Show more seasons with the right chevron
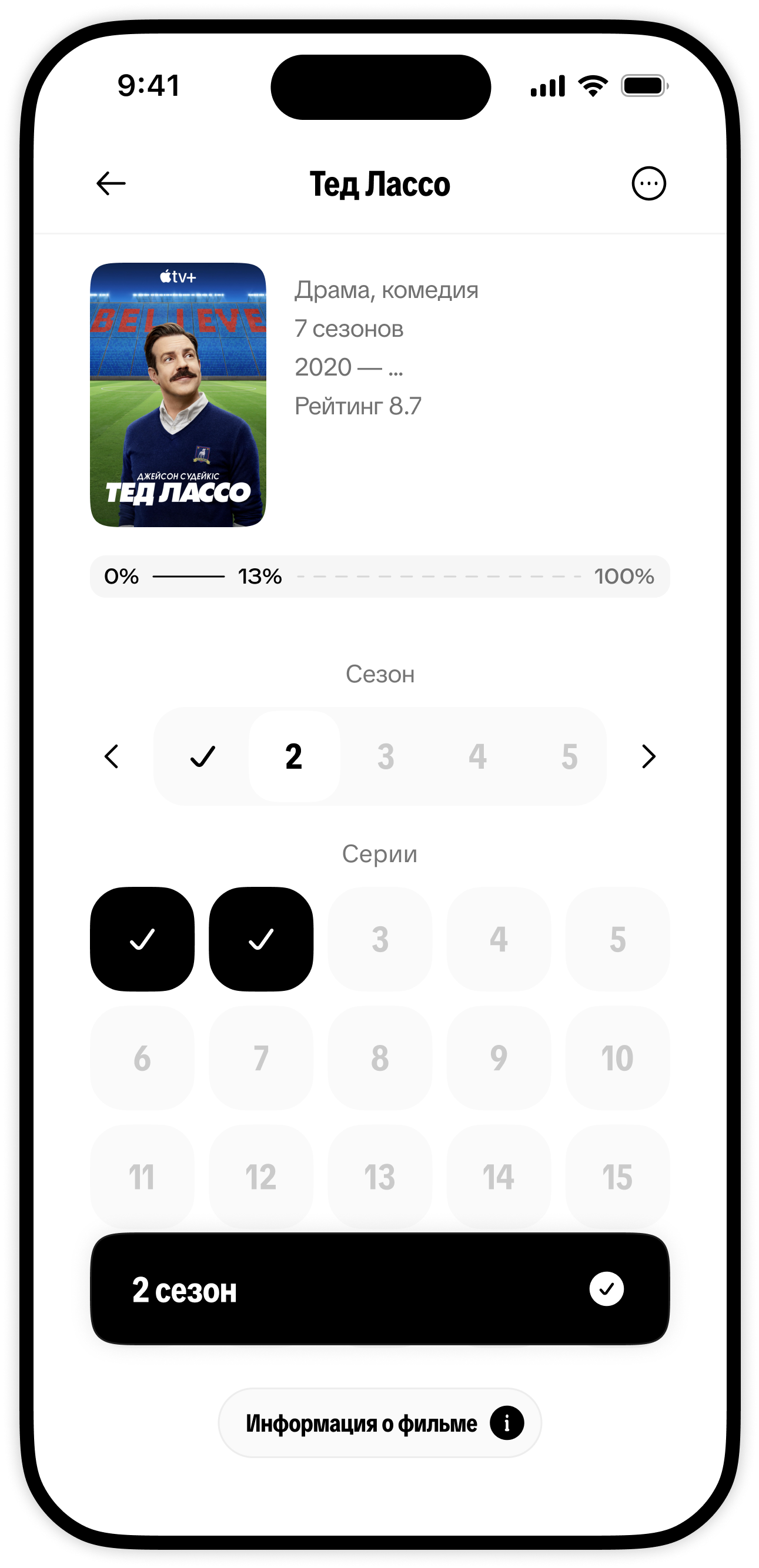The height and width of the screenshot is (1568, 759). pyautogui.click(x=648, y=756)
